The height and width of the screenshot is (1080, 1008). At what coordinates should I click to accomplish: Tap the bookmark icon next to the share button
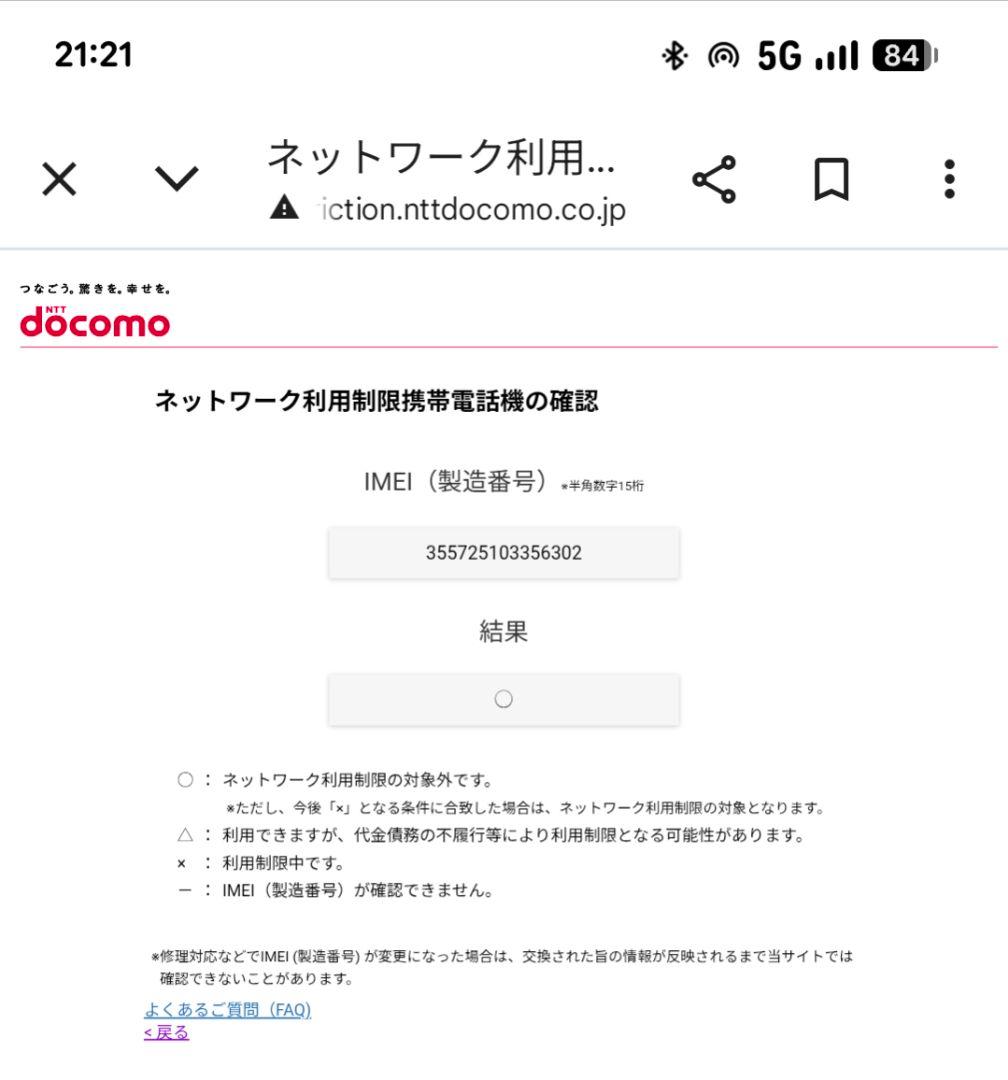coord(832,176)
